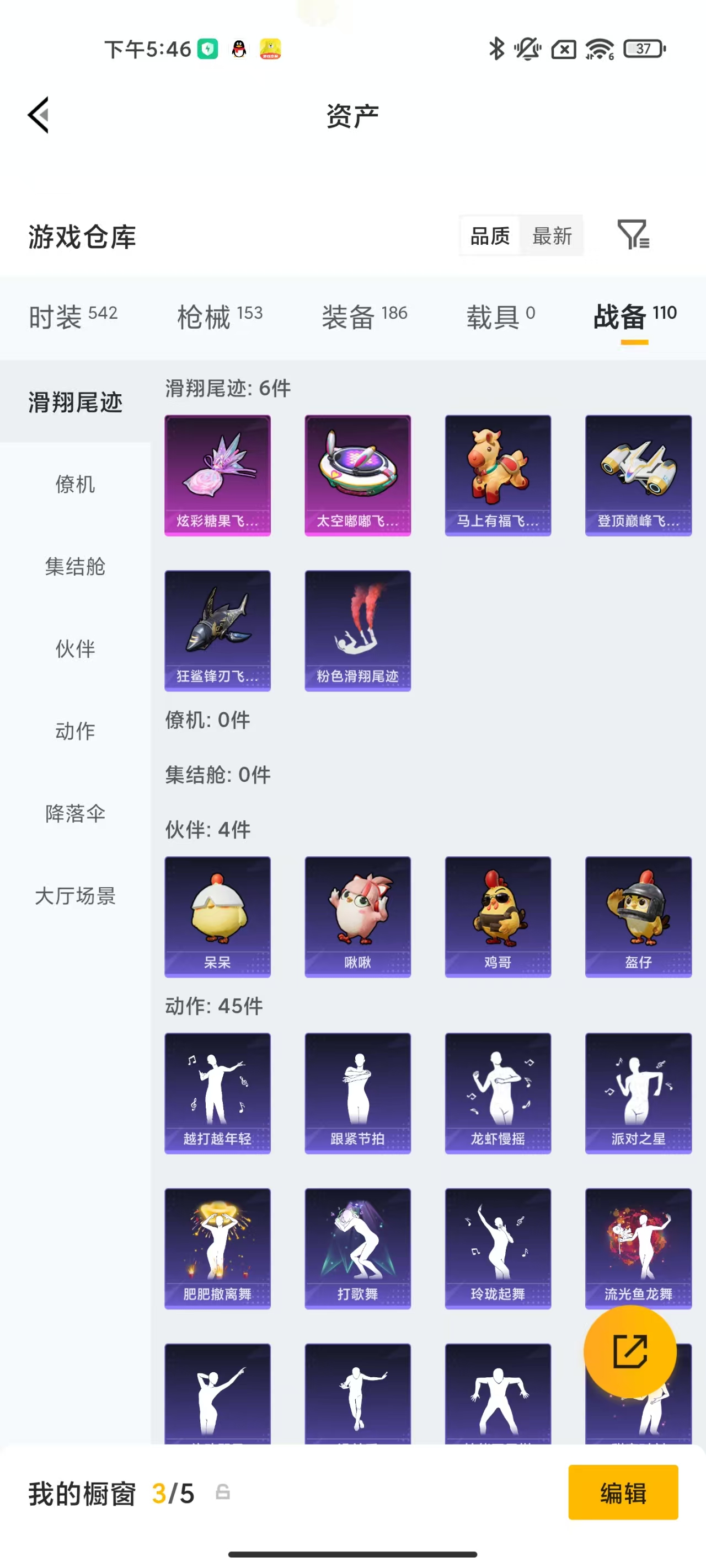Open the 粉色滑翔尾迹 thumbnail
This screenshot has height=1568, width=706.
click(x=357, y=630)
